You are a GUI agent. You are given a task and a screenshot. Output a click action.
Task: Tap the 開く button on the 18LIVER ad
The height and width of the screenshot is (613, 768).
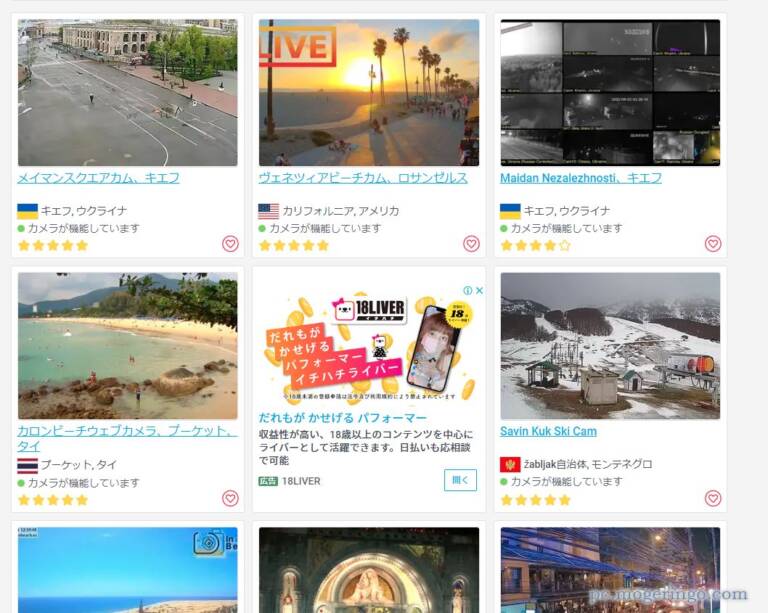pyautogui.click(x=460, y=480)
